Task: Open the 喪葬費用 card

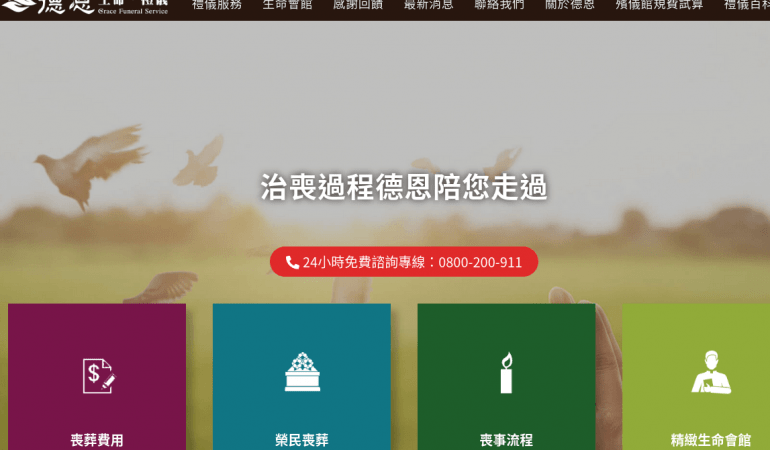Action: 97,378
